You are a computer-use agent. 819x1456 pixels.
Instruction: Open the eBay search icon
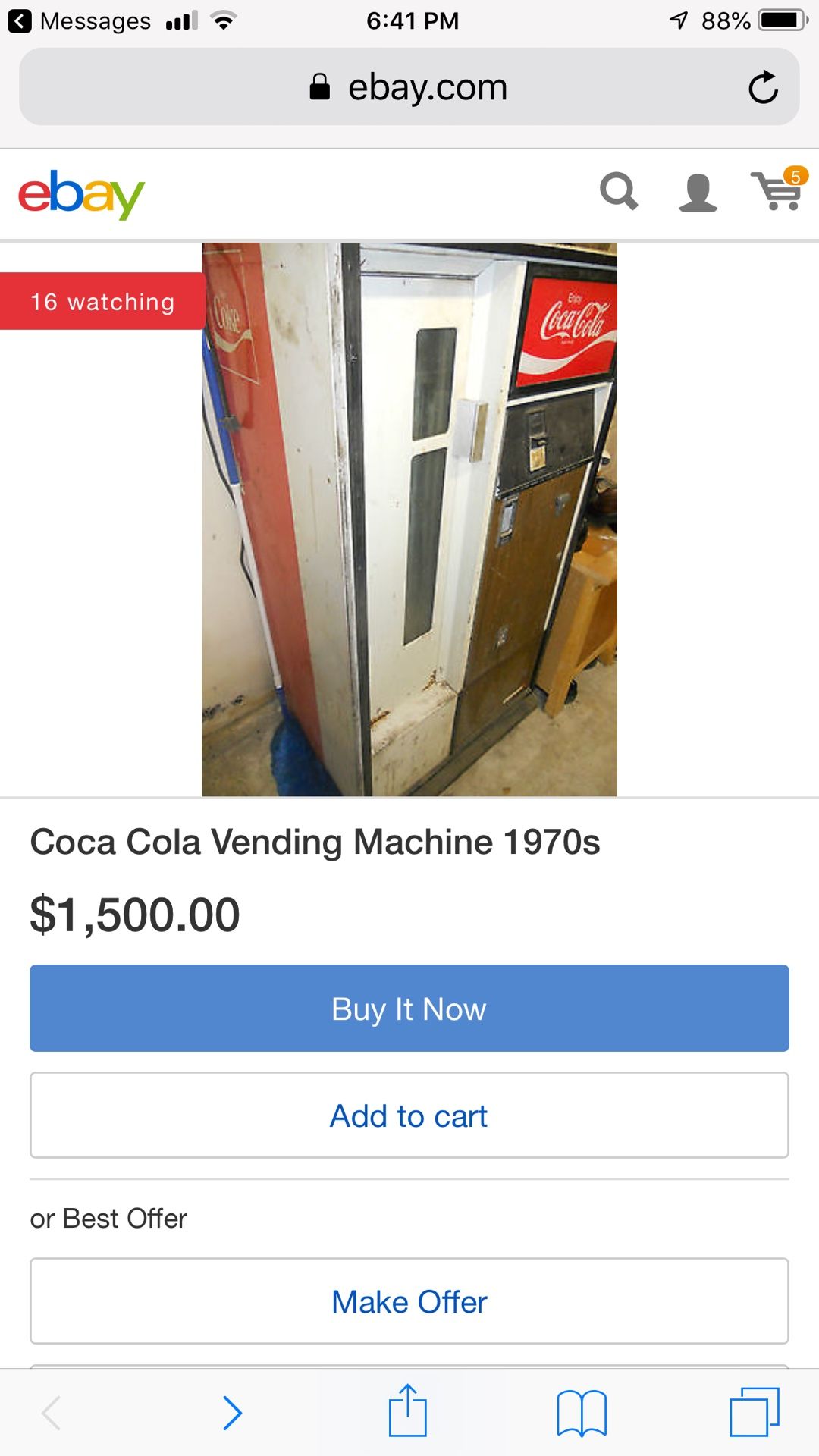(x=620, y=193)
